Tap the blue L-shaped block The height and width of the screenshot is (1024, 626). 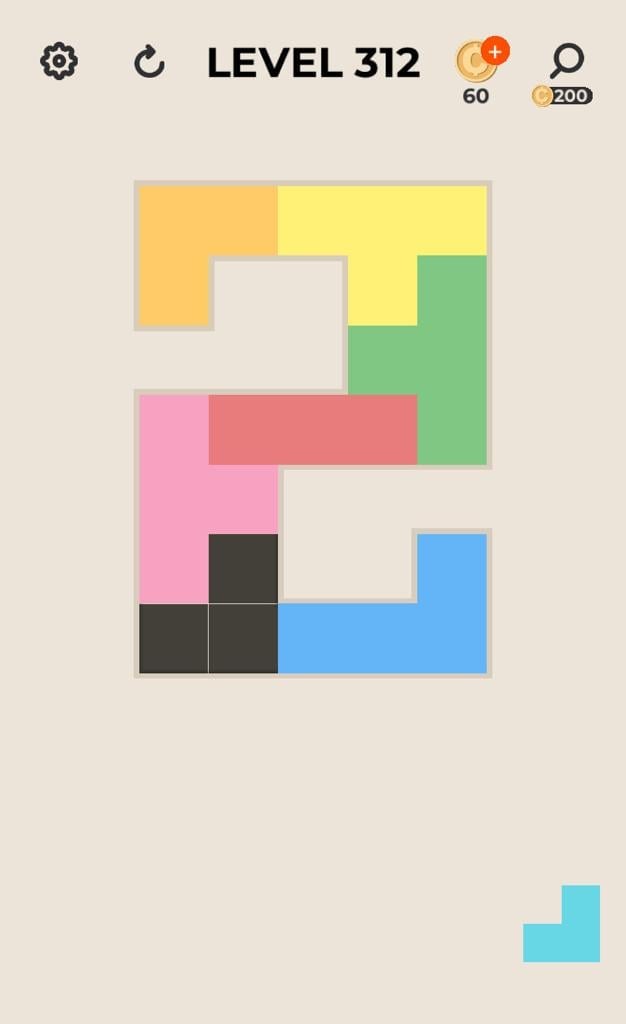(380, 638)
